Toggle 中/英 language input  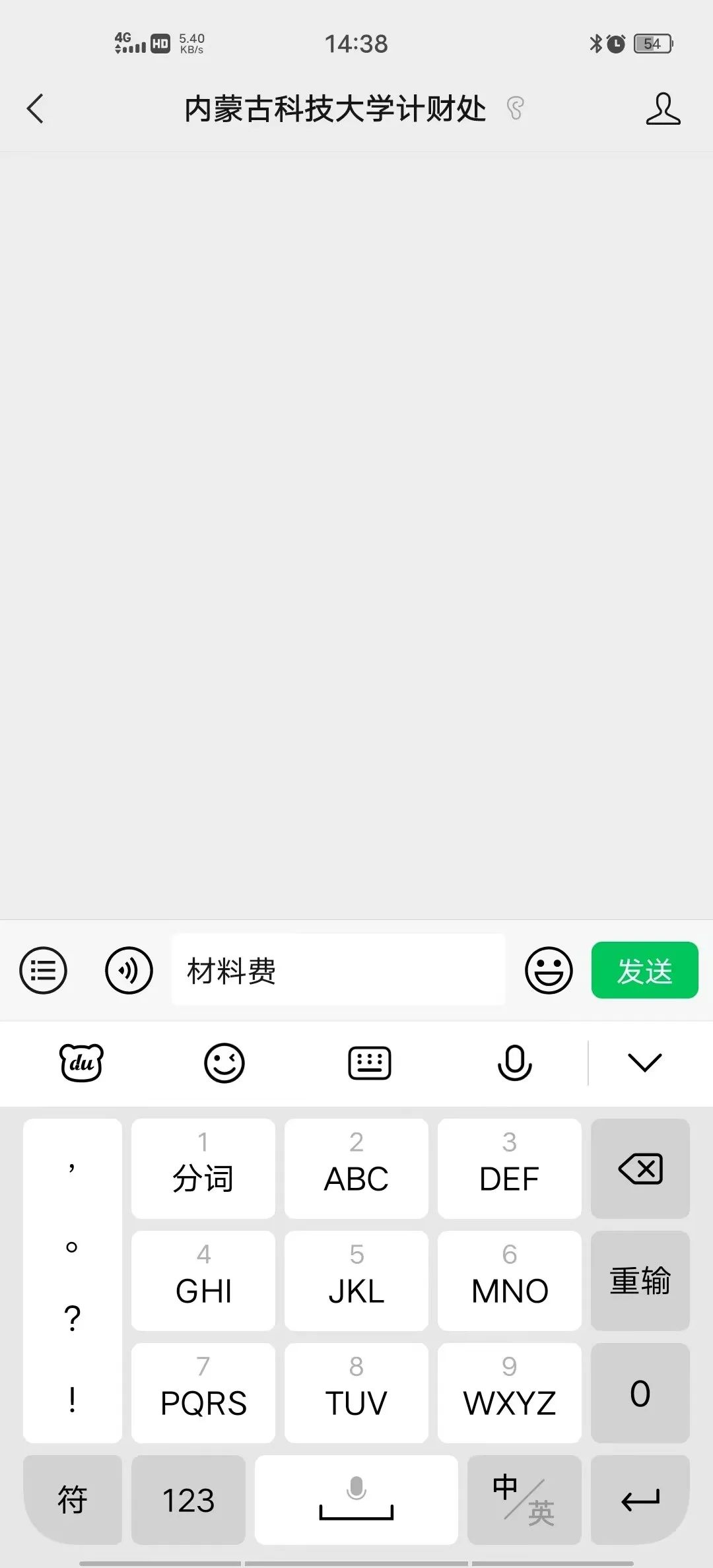tap(524, 1500)
